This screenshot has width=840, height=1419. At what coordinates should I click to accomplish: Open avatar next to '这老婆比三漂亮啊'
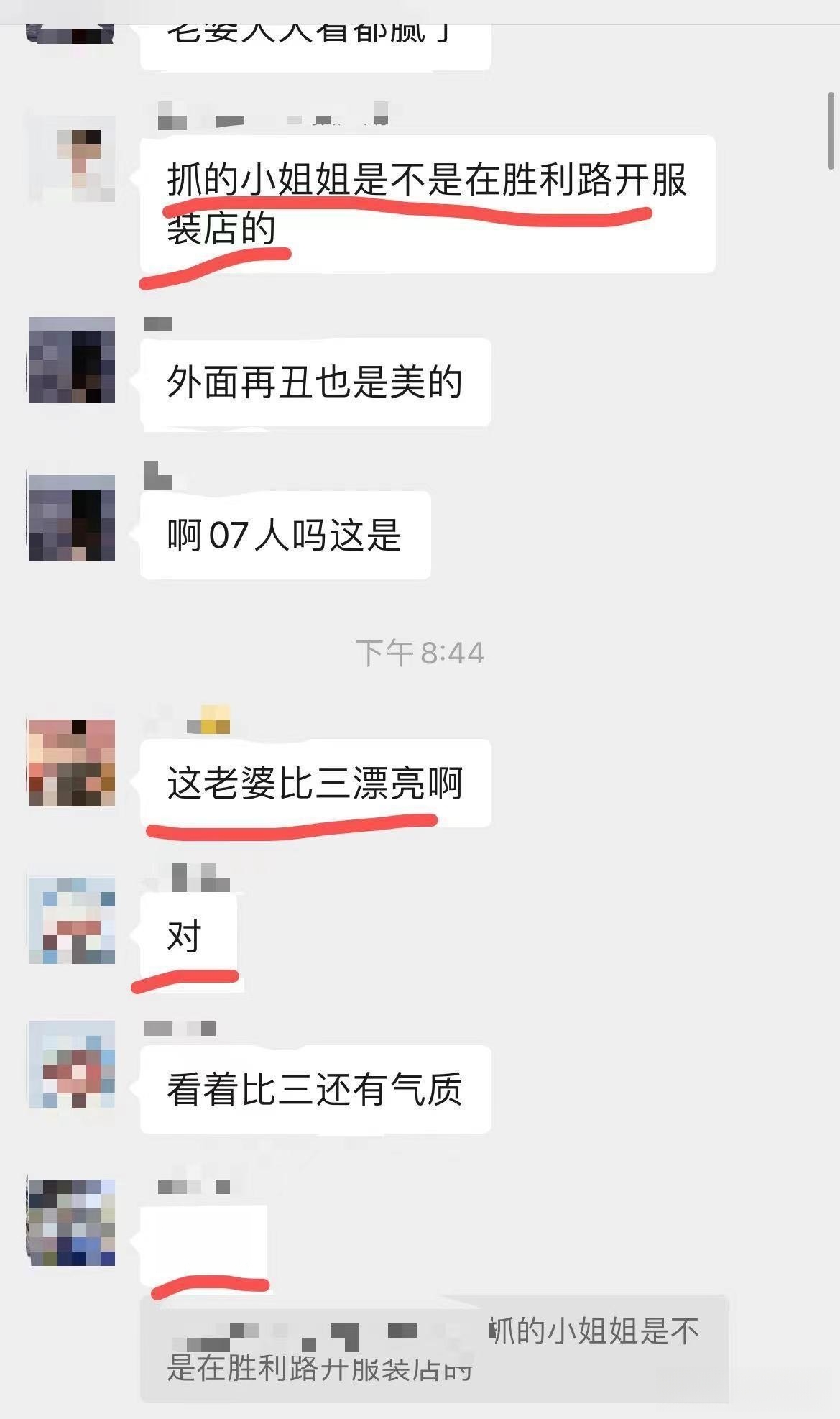point(72,763)
